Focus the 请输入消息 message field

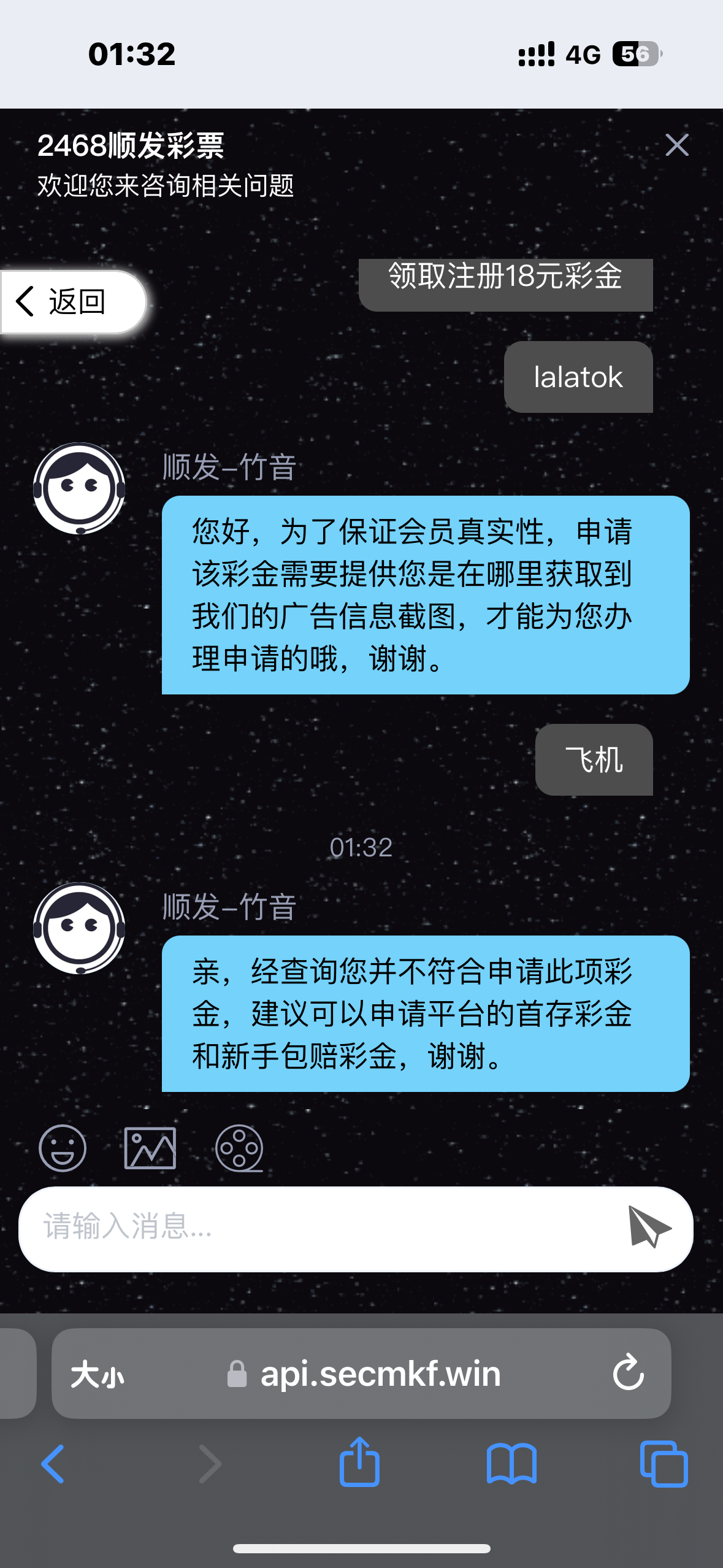click(319, 1228)
